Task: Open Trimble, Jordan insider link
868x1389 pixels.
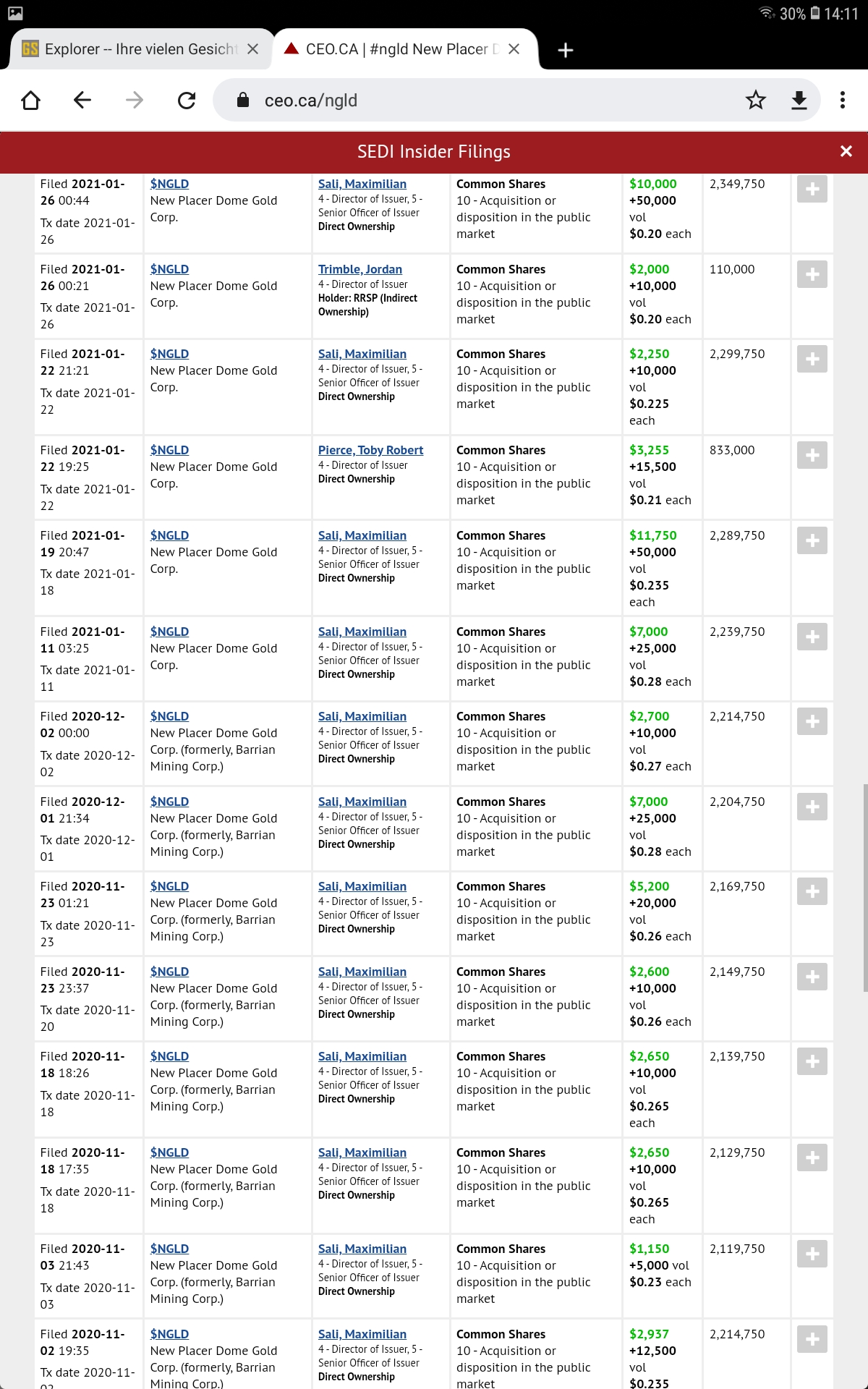Action: tap(359, 269)
